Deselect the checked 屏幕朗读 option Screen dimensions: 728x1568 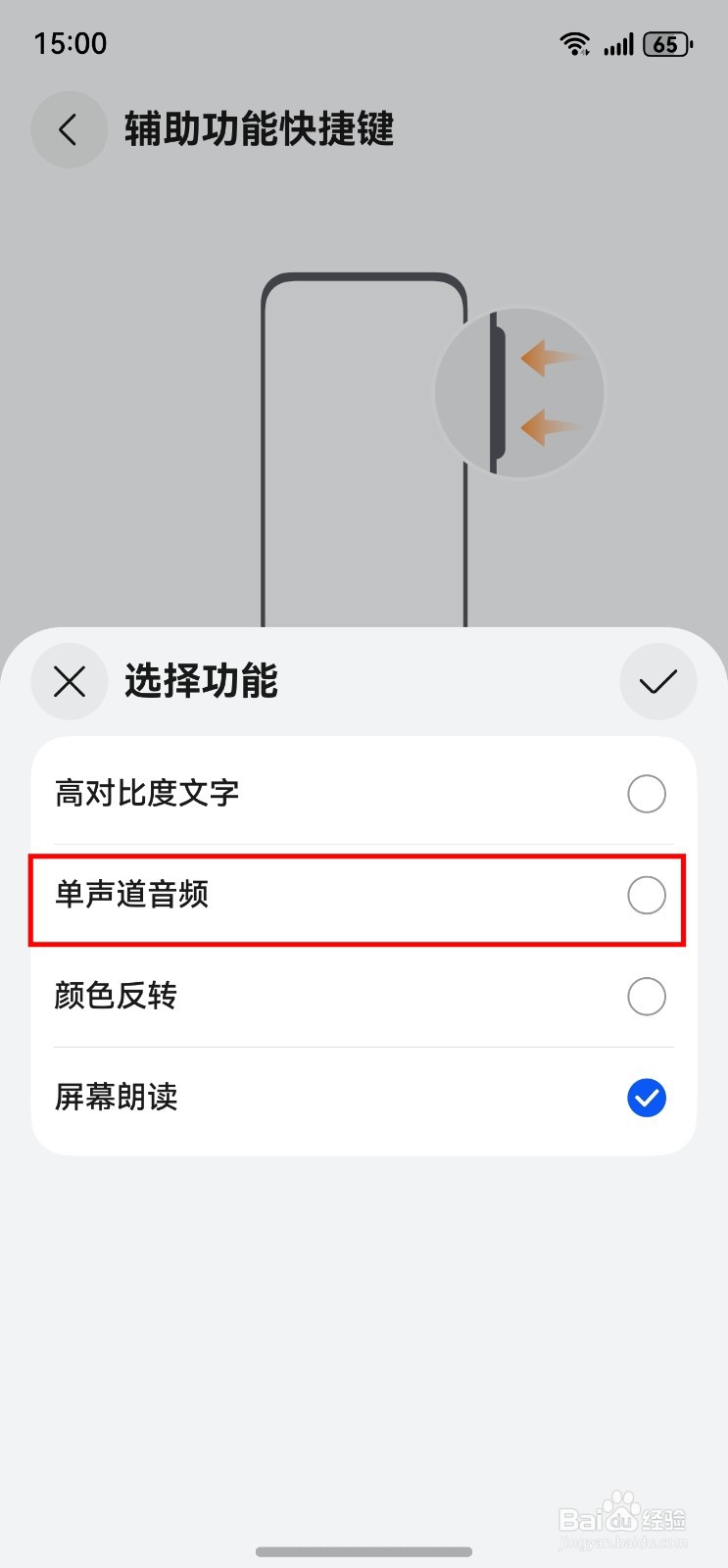tap(646, 1098)
